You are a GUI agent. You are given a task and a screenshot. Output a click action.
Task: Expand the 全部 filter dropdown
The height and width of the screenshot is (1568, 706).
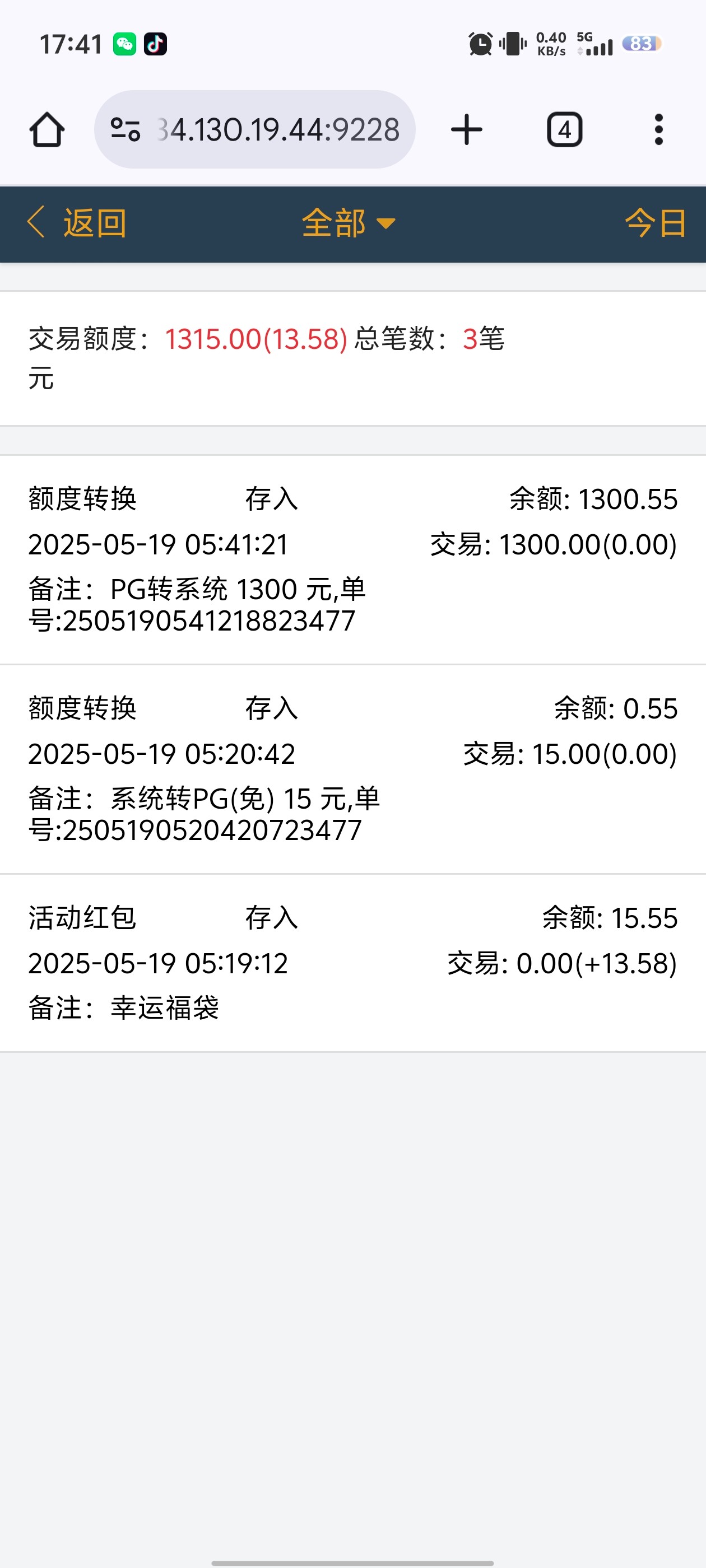tap(349, 223)
